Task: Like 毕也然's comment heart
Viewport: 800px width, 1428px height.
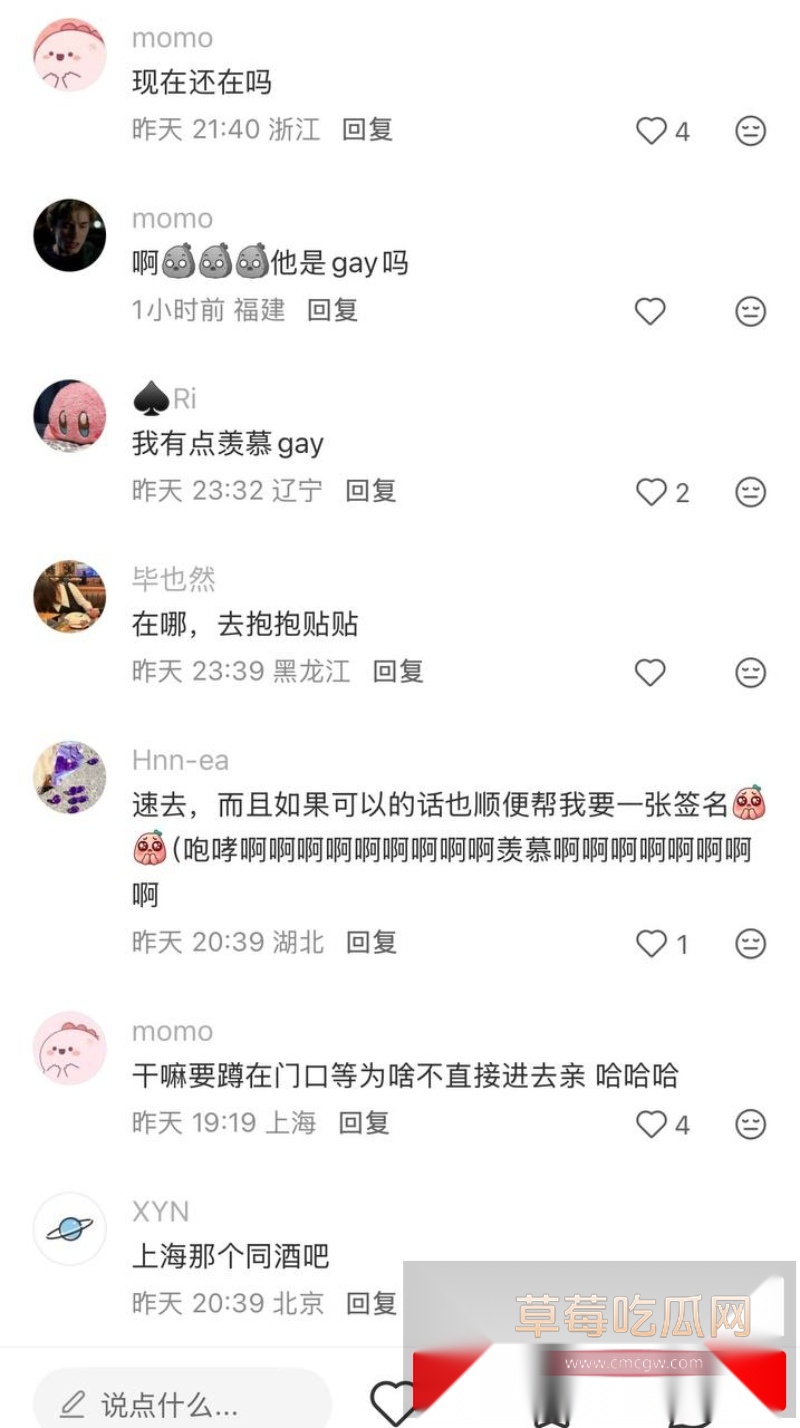Action: 650,673
